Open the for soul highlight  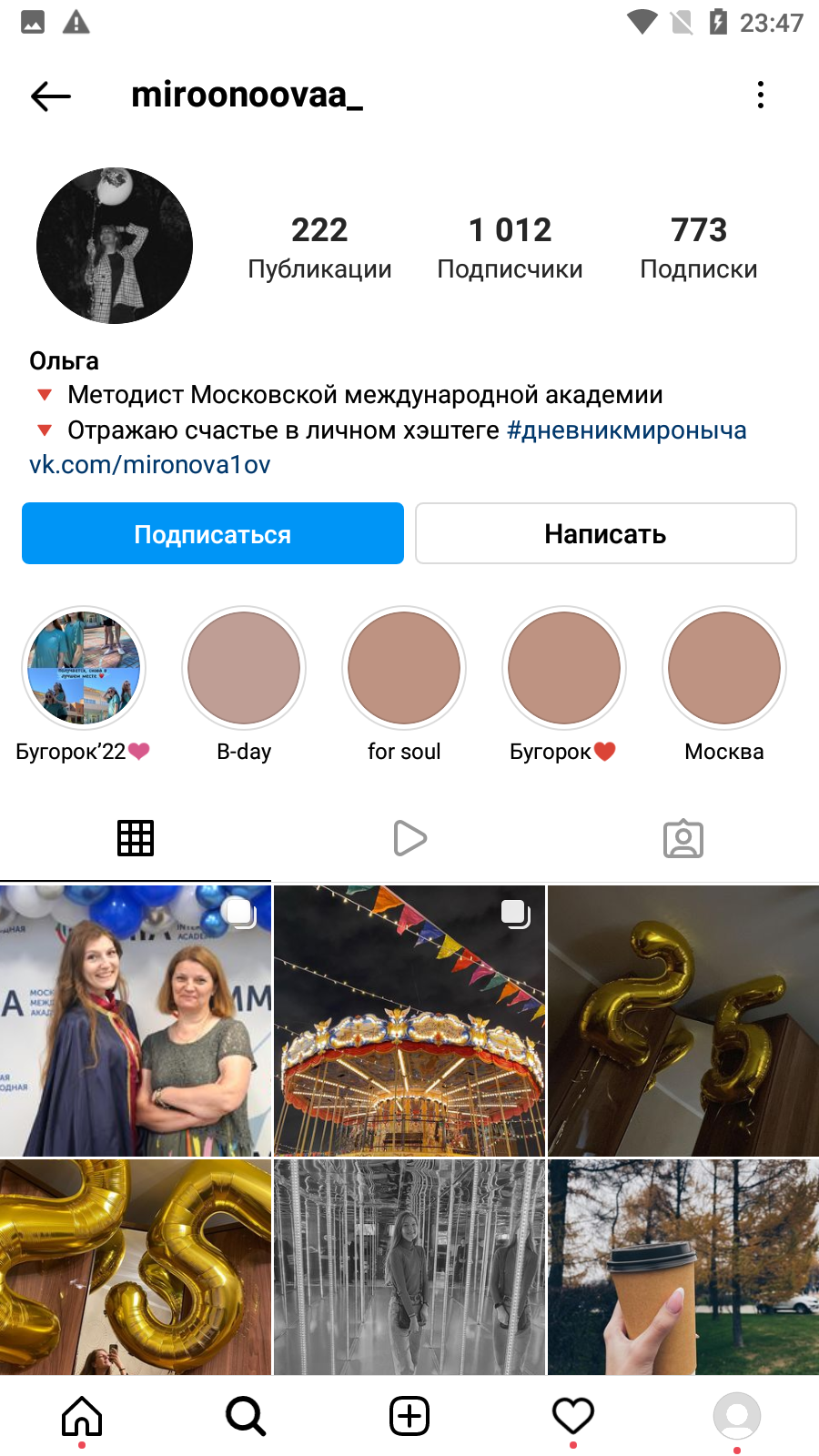pyautogui.click(x=404, y=669)
